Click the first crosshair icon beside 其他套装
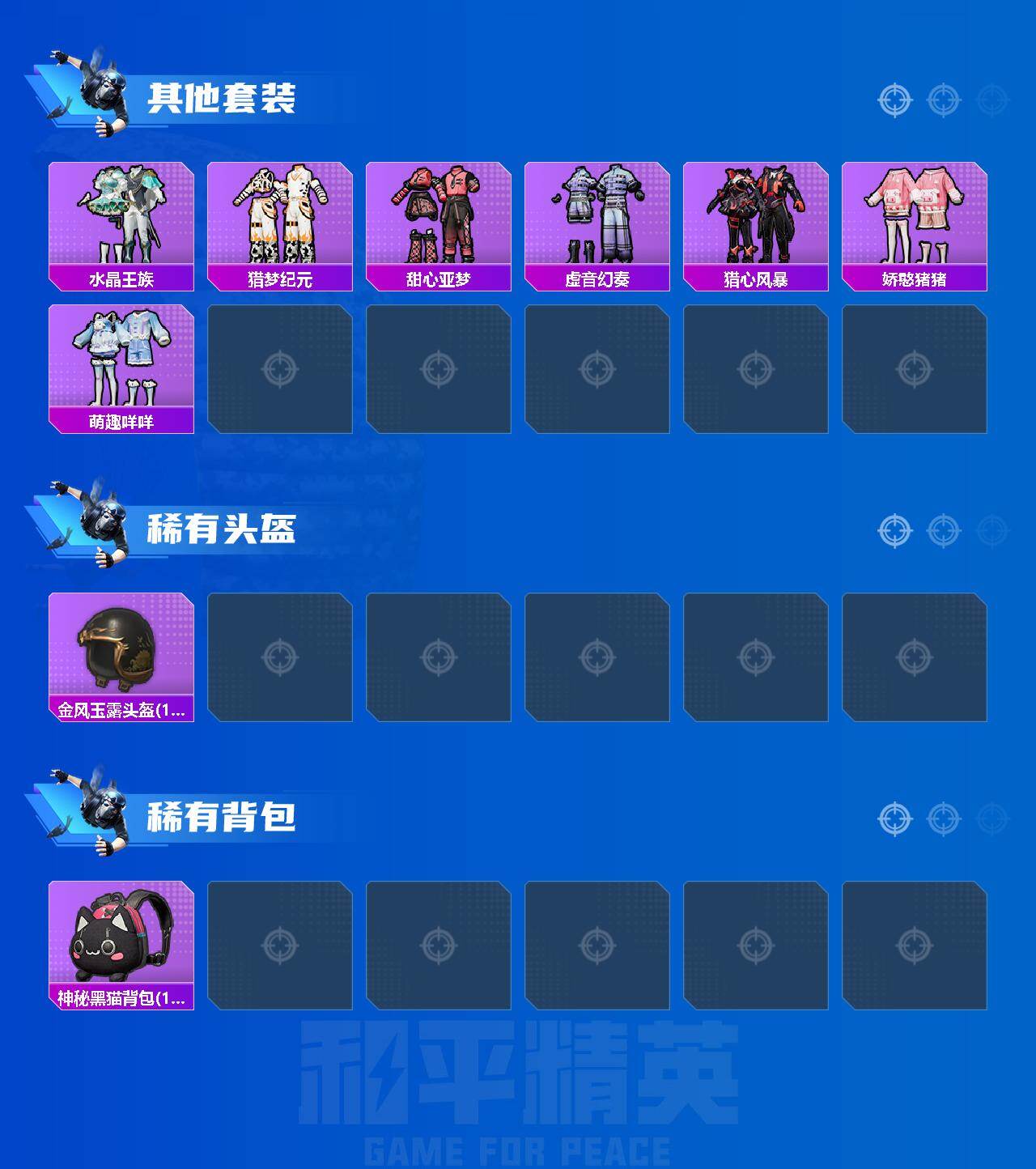The width and height of the screenshot is (1036, 1169). tap(894, 100)
